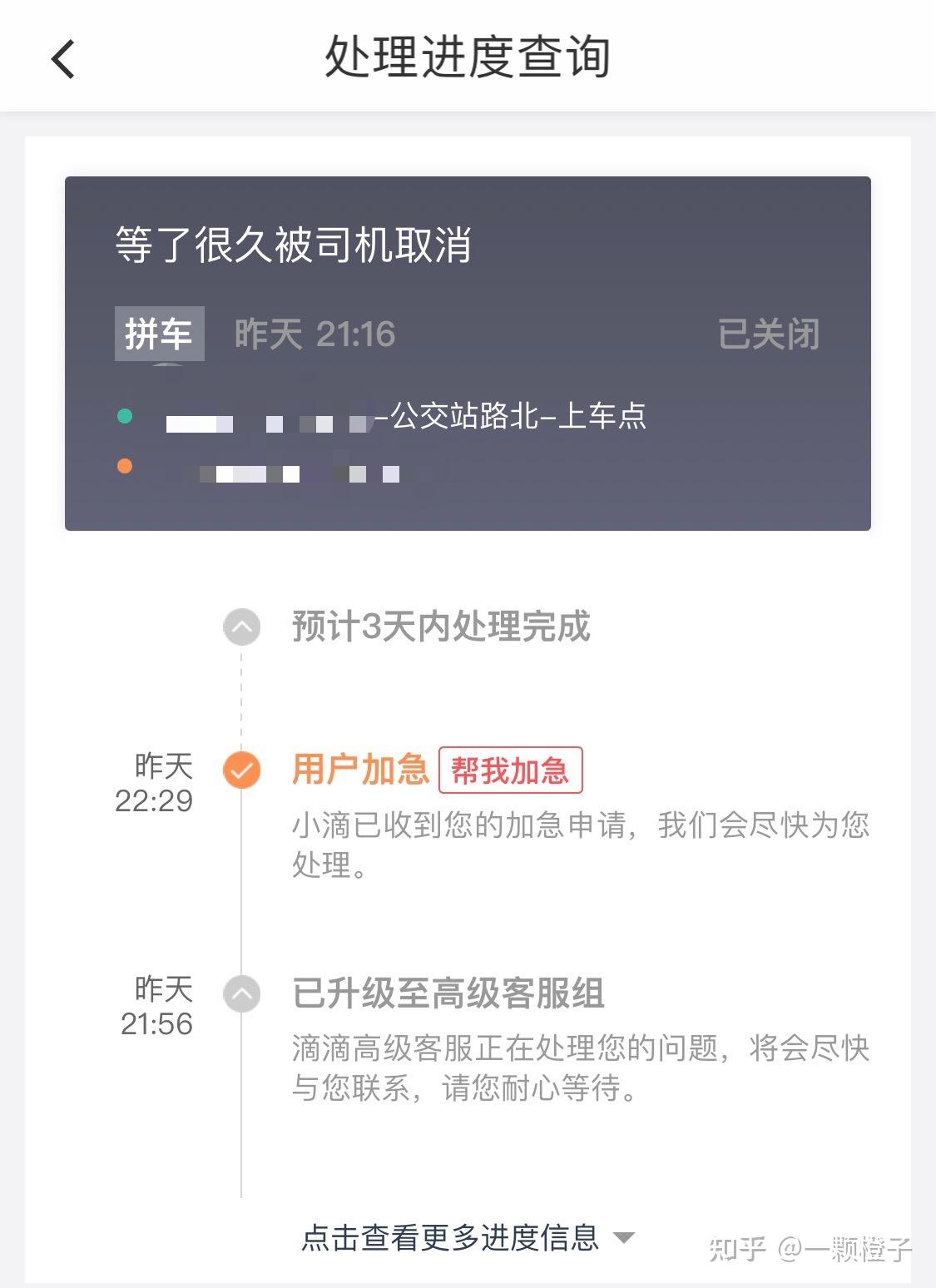Tap the chevron icon on the first timeline node
The height and width of the screenshot is (1288, 936).
tap(240, 628)
